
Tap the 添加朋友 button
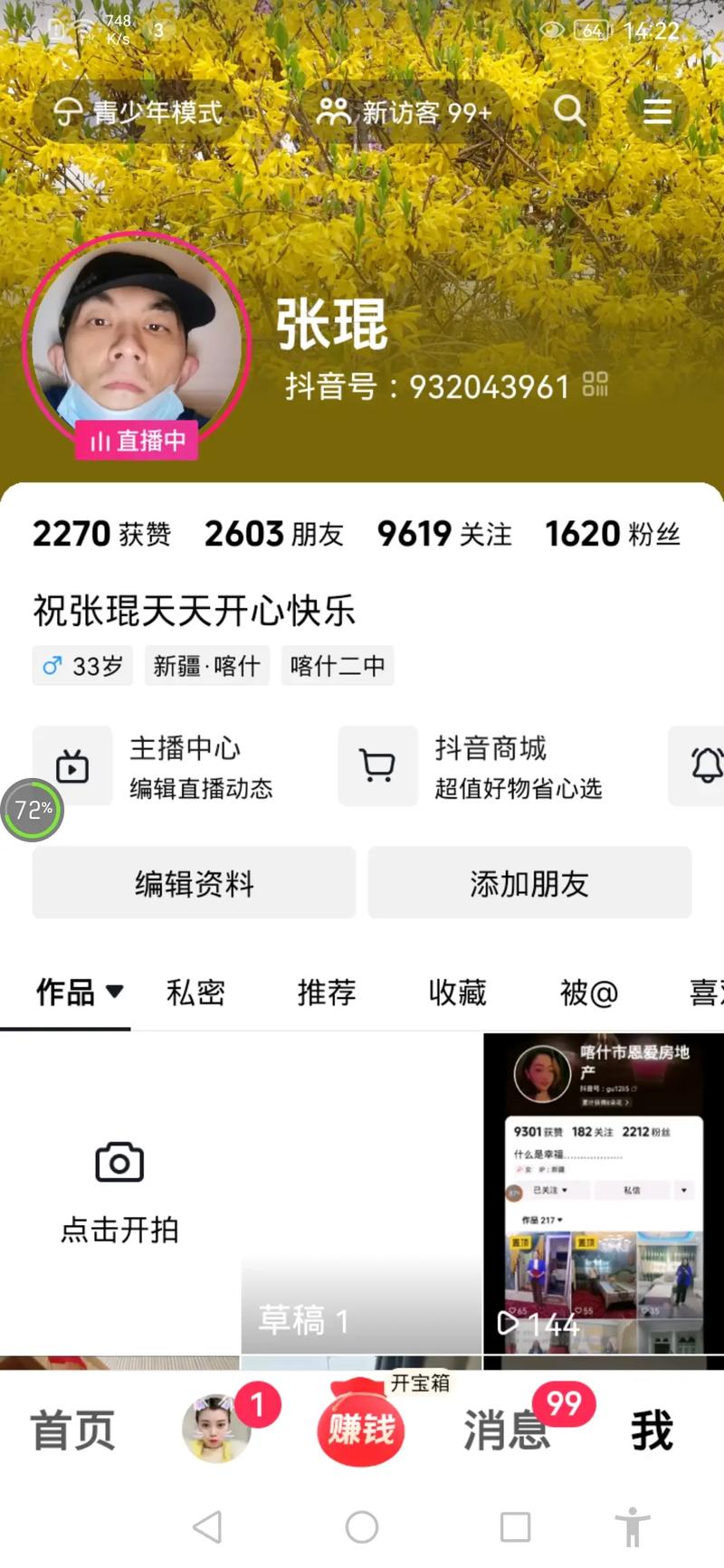[x=529, y=882]
